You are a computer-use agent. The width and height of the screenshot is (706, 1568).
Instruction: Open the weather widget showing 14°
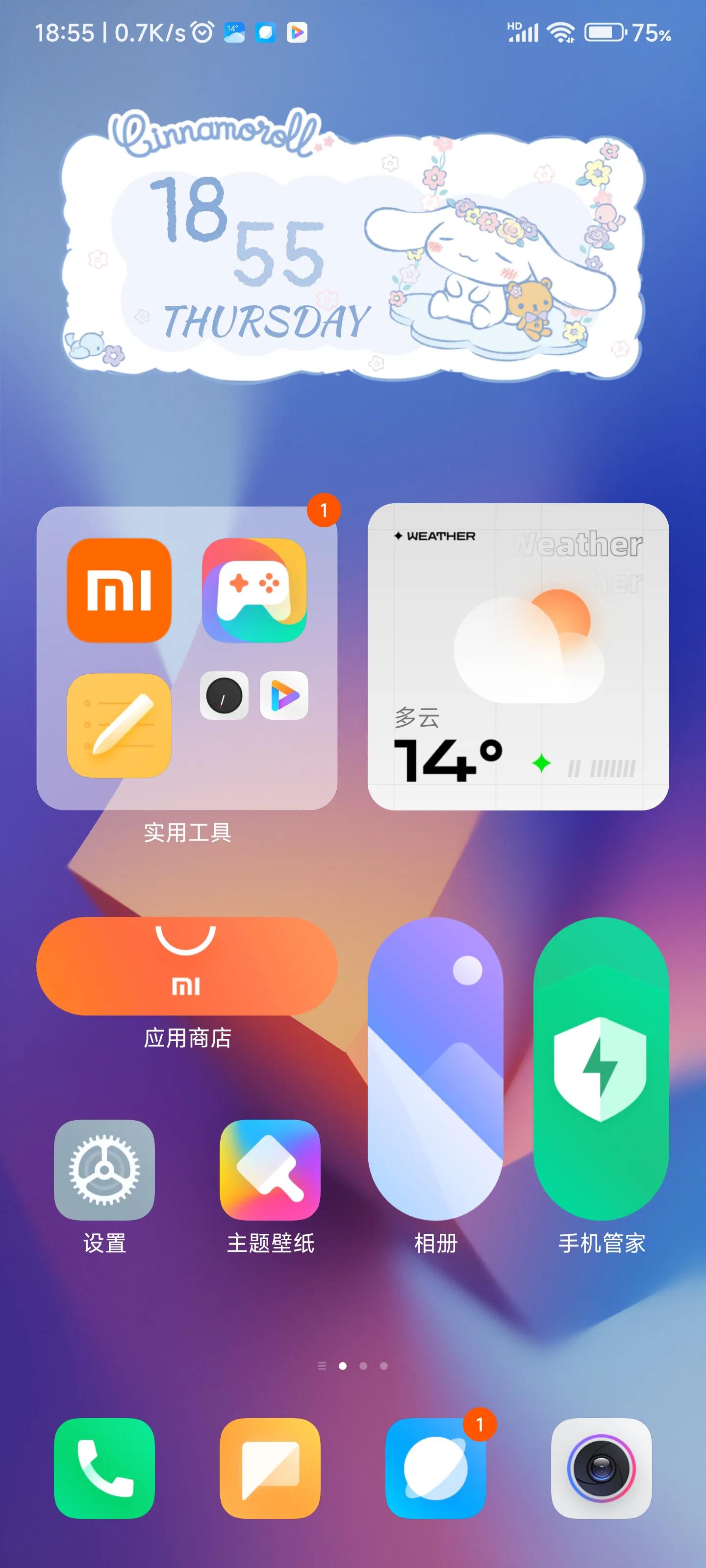point(518,656)
